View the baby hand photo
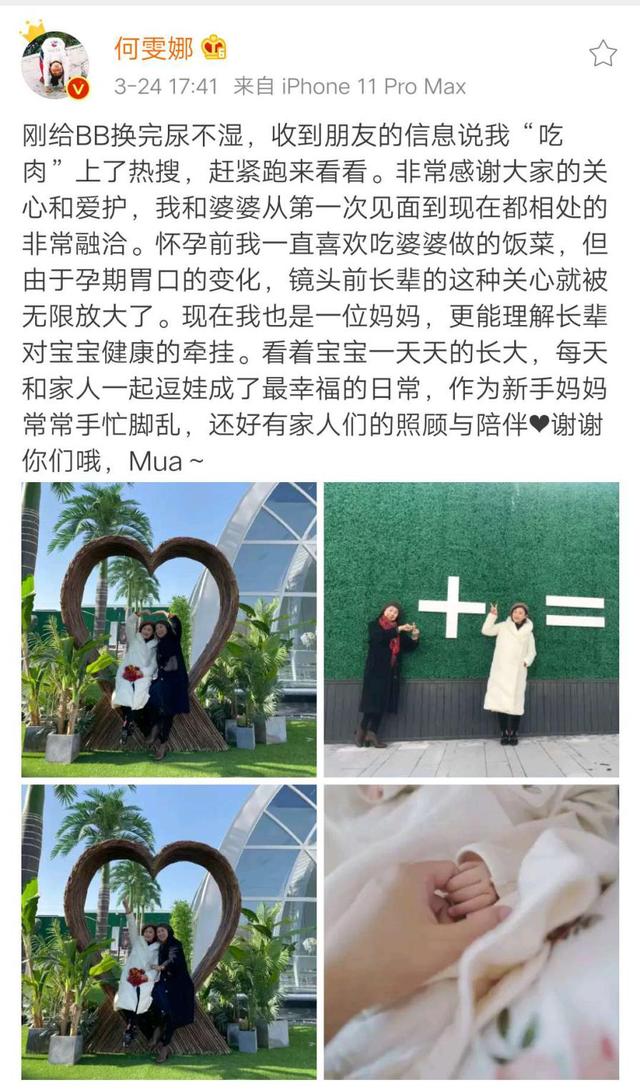This screenshot has width=640, height=1090. (471, 931)
